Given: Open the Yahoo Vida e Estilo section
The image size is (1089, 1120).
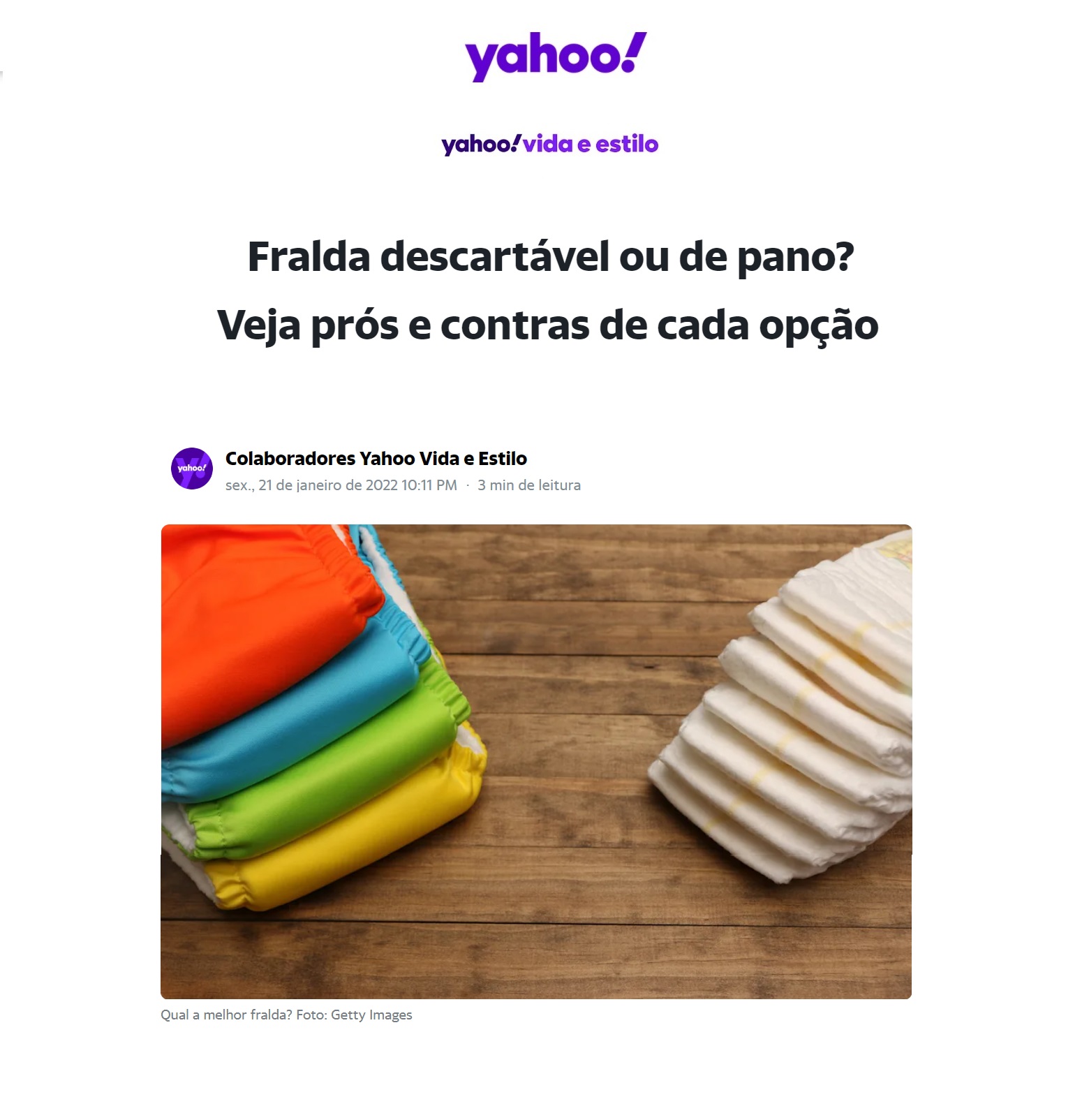Looking at the screenshot, I should 549,144.
